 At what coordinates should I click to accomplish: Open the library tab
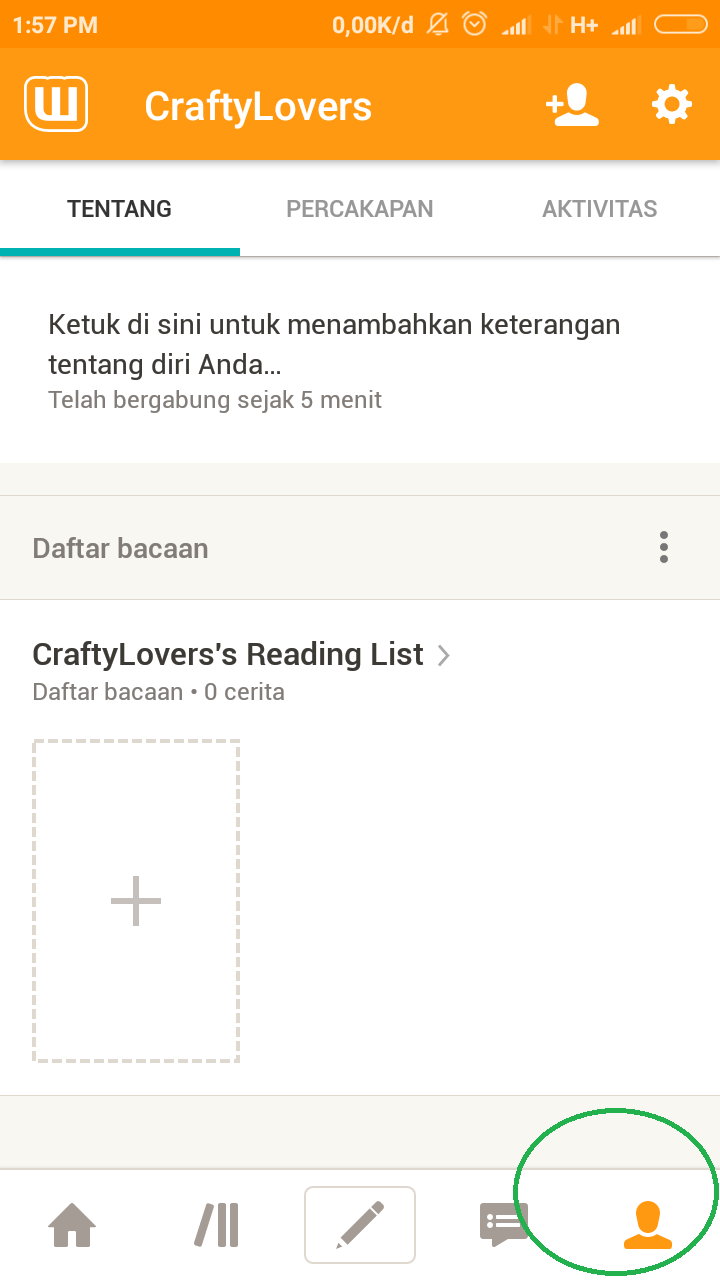[216, 1225]
